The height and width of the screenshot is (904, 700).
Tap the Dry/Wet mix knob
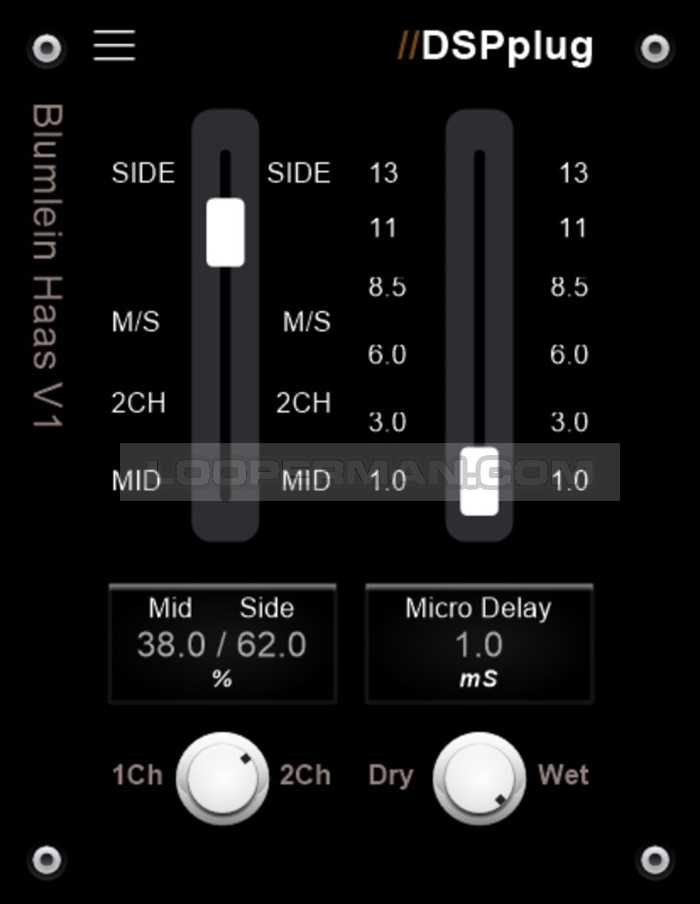pyautogui.click(x=479, y=778)
